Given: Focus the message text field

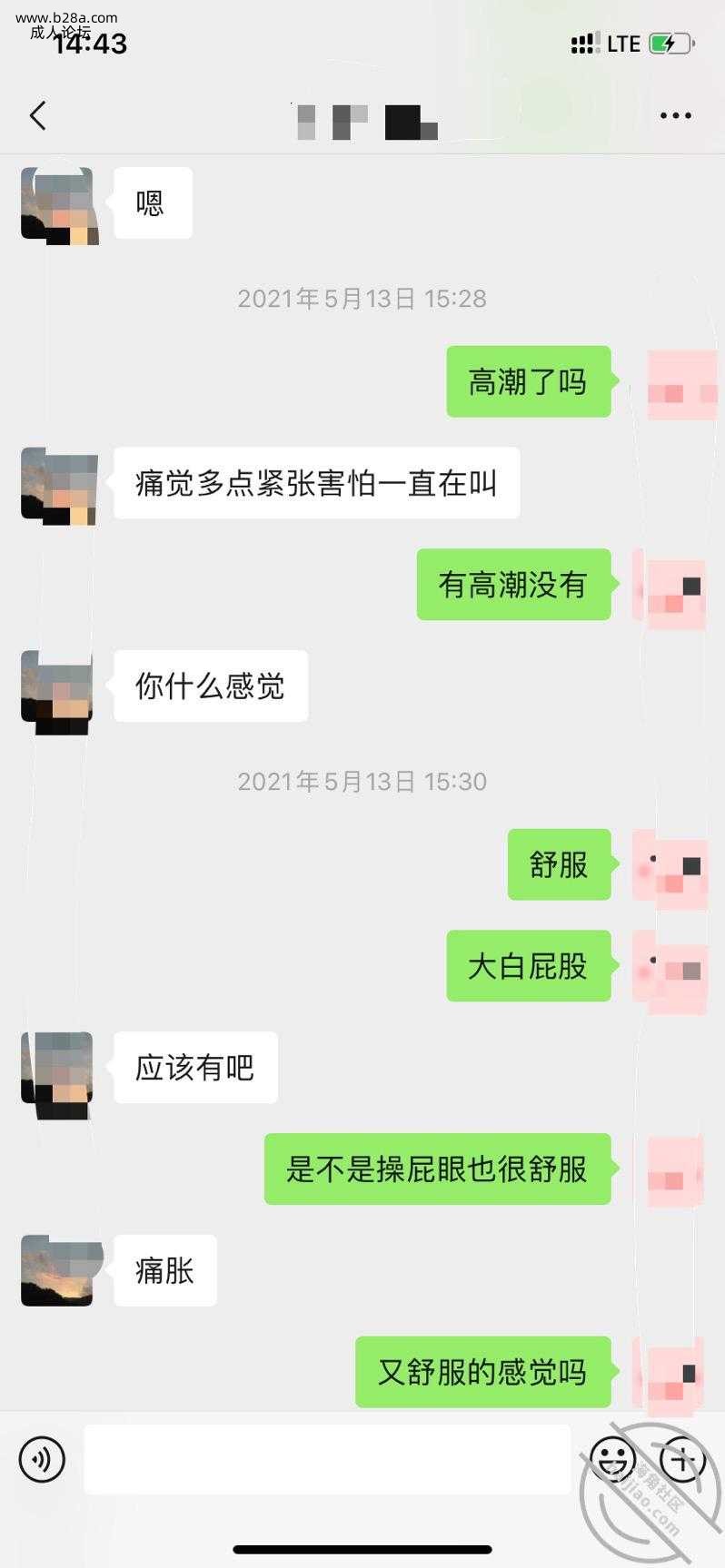Looking at the screenshot, I should (x=327, y=1460).
